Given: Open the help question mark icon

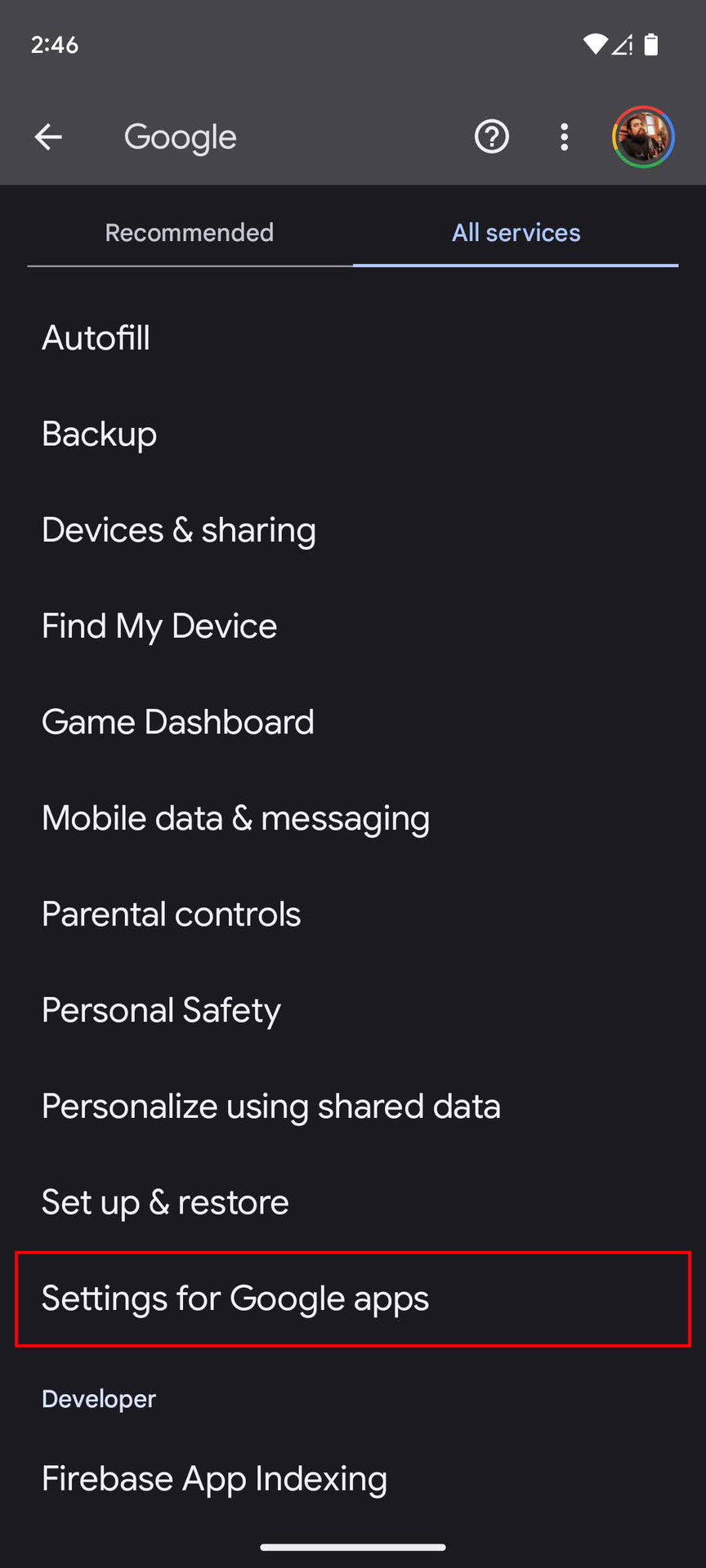Looking at the screenshot, I should point(491,136).
